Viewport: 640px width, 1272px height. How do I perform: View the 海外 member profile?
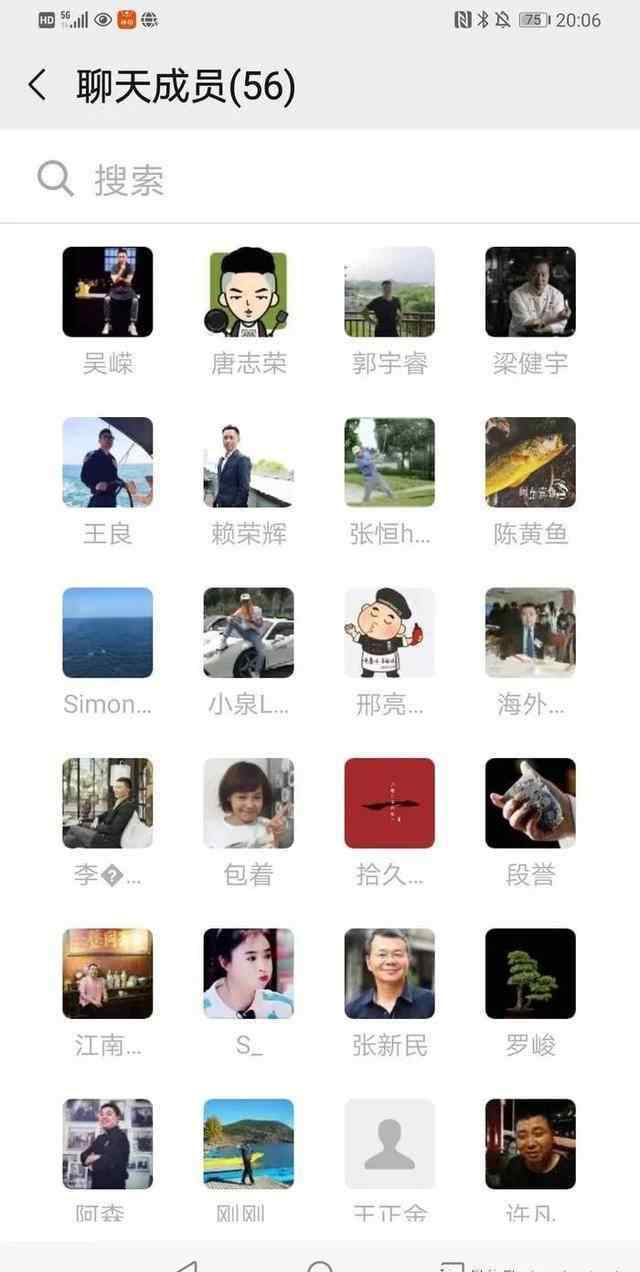[x=531, y=633]
